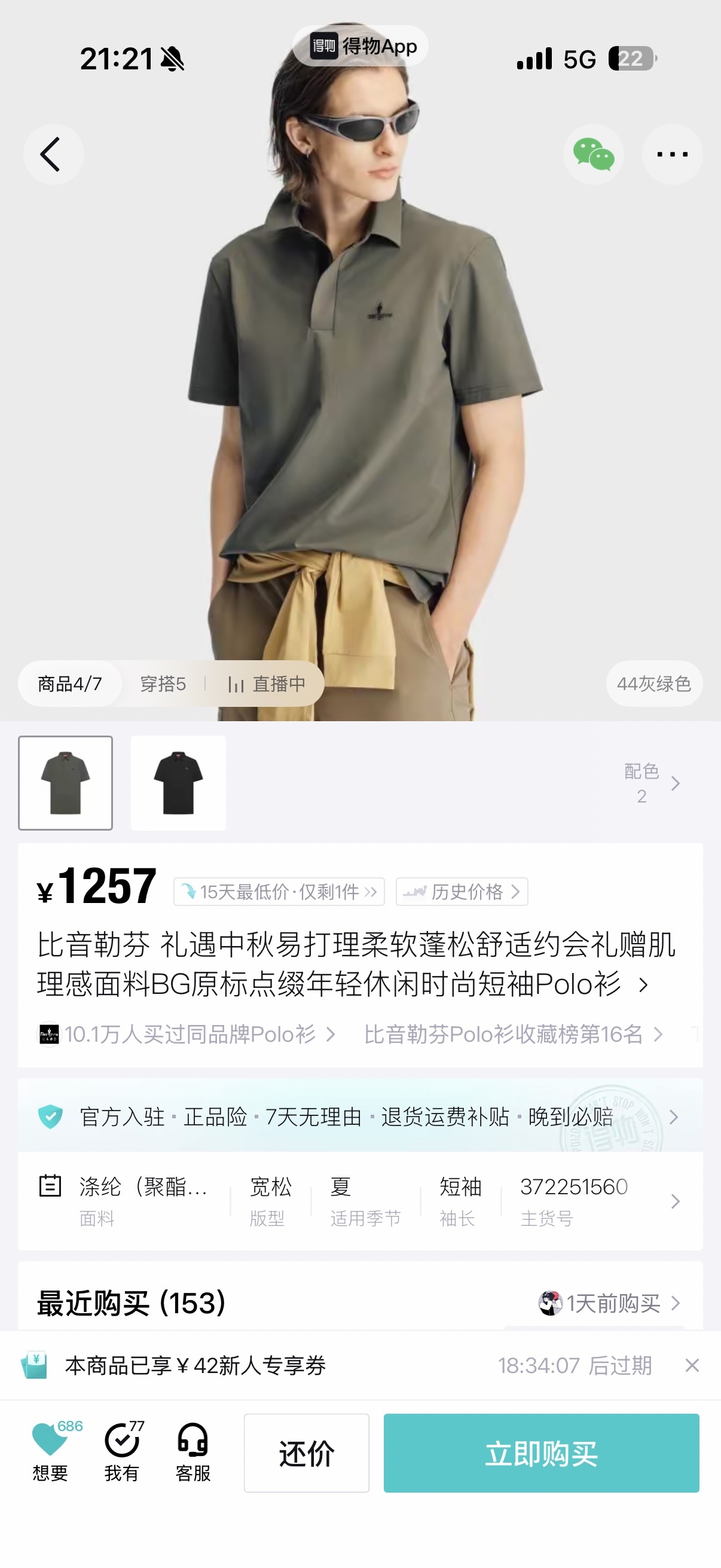View the 15天最低价 price tag details
Viewport: 721px width, 1568px height.
pos(279,892)
